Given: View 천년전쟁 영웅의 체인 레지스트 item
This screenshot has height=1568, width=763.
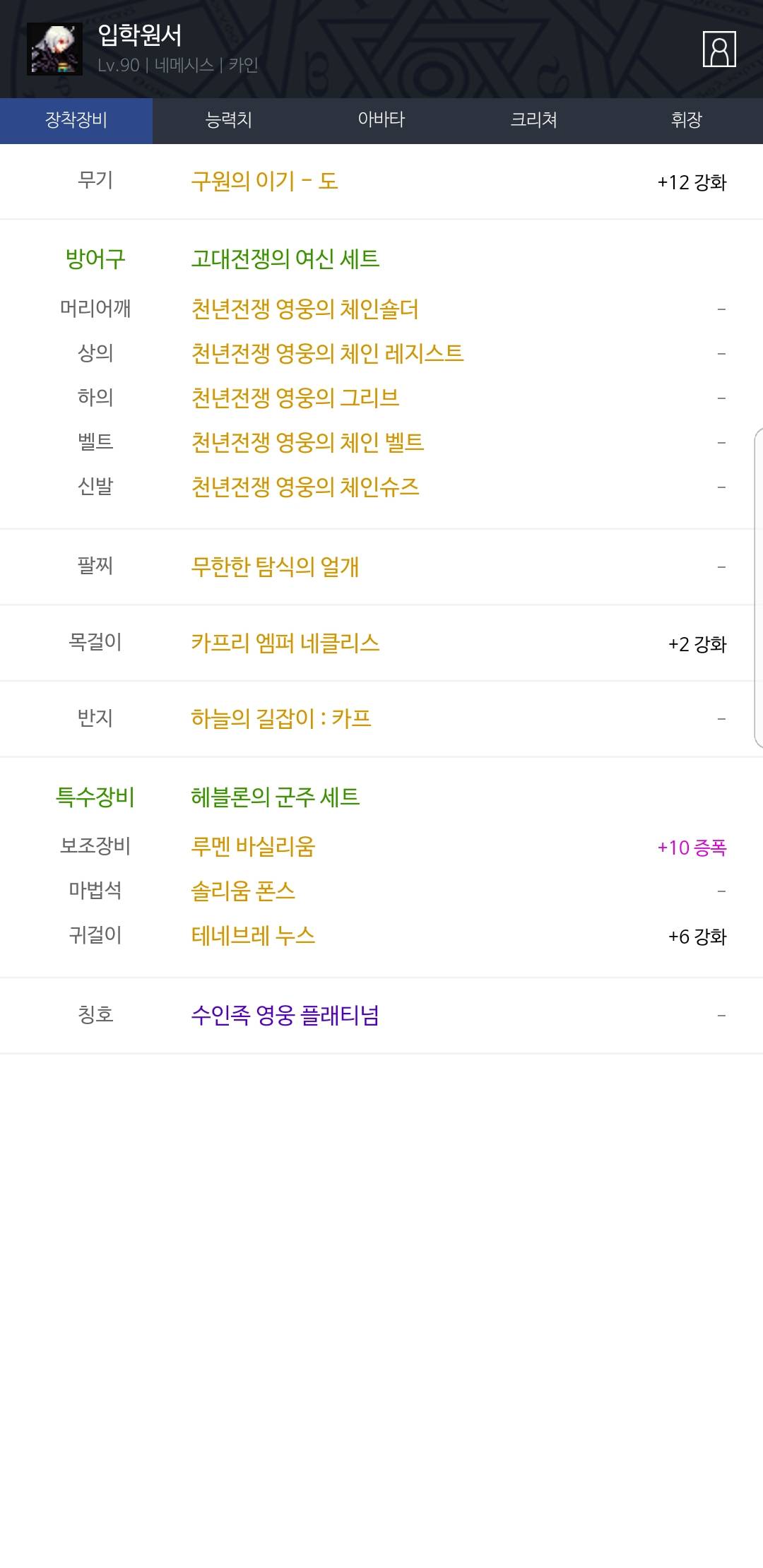Looking at the screenshot, I should click(327, 354).
